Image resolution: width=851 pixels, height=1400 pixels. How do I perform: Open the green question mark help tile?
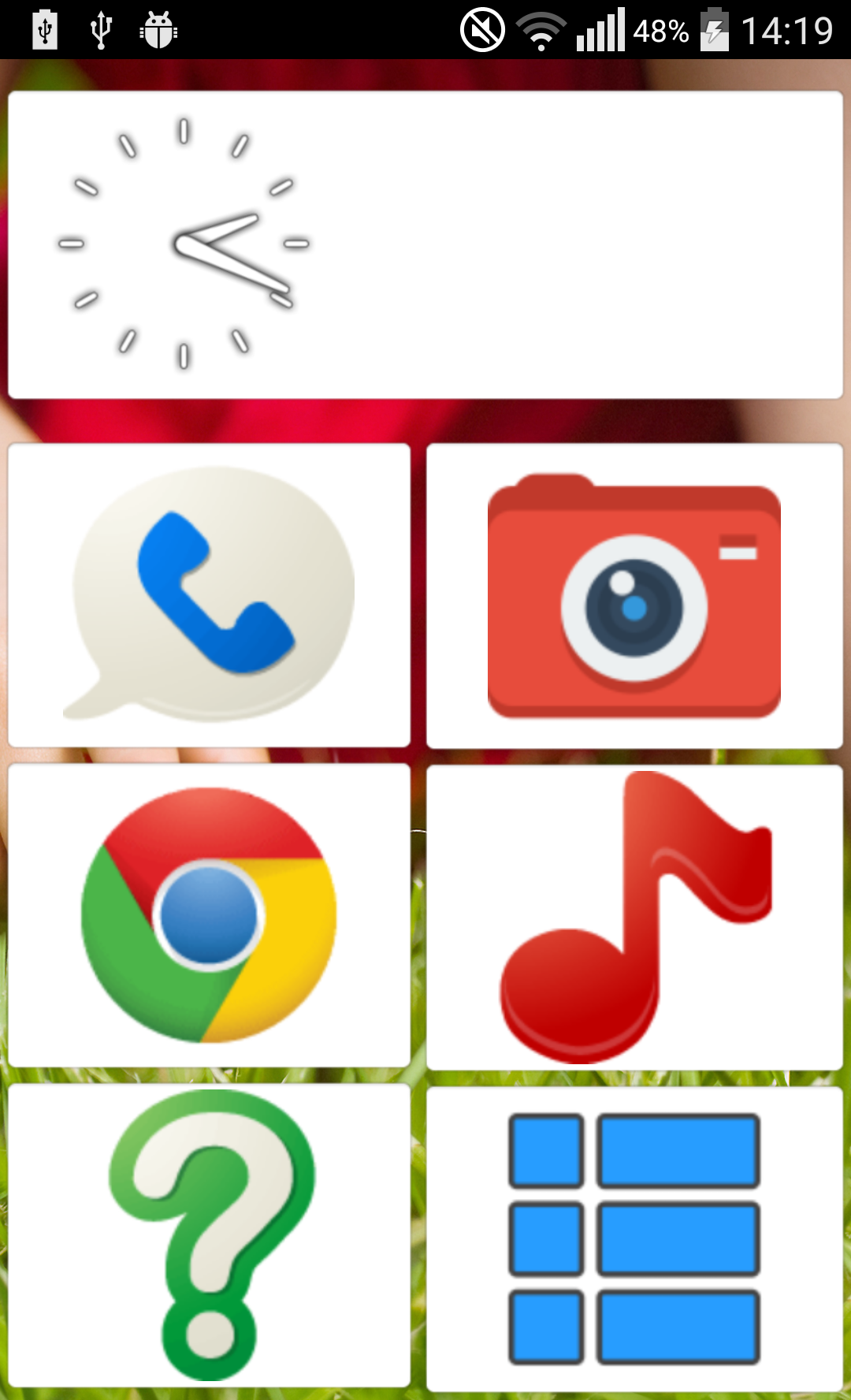[x=210, y=1234]
